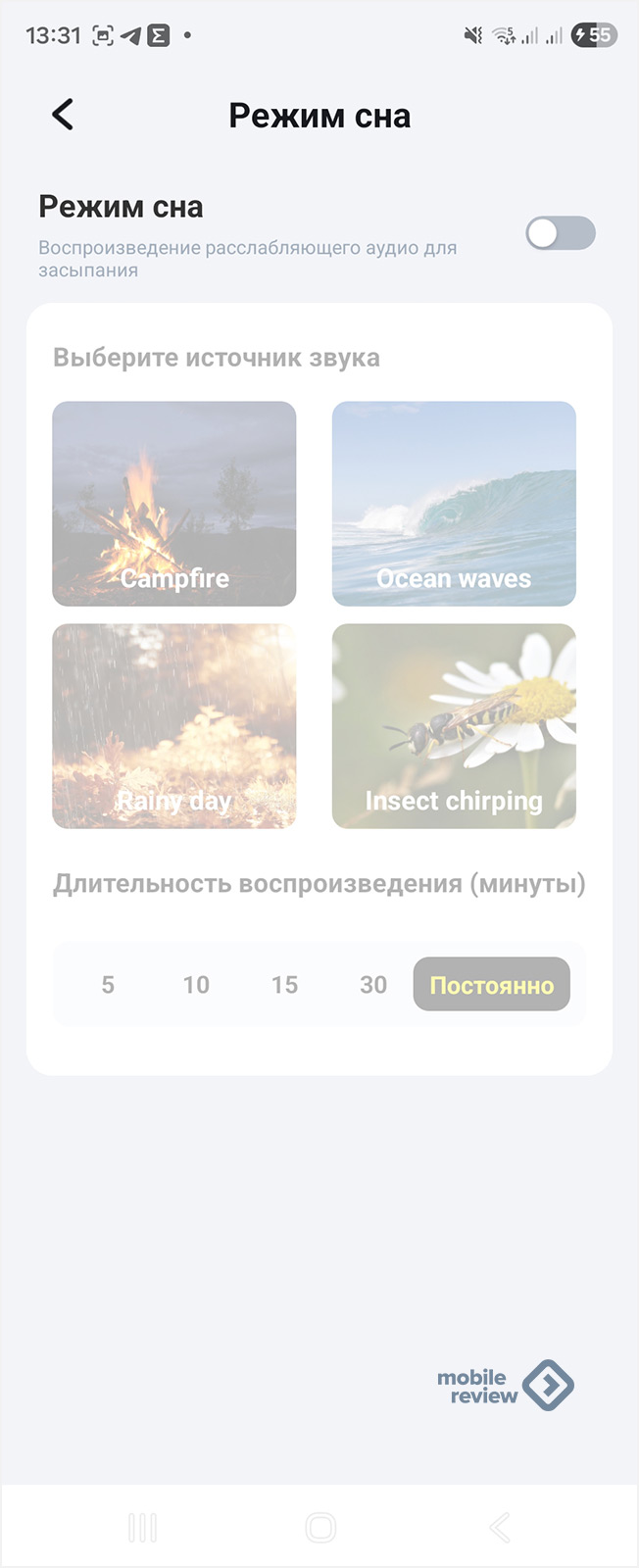The height and width of the screenshot is (1568, 639).
Task: Pick the Rainy day sound
Action: tap(174, 726)
